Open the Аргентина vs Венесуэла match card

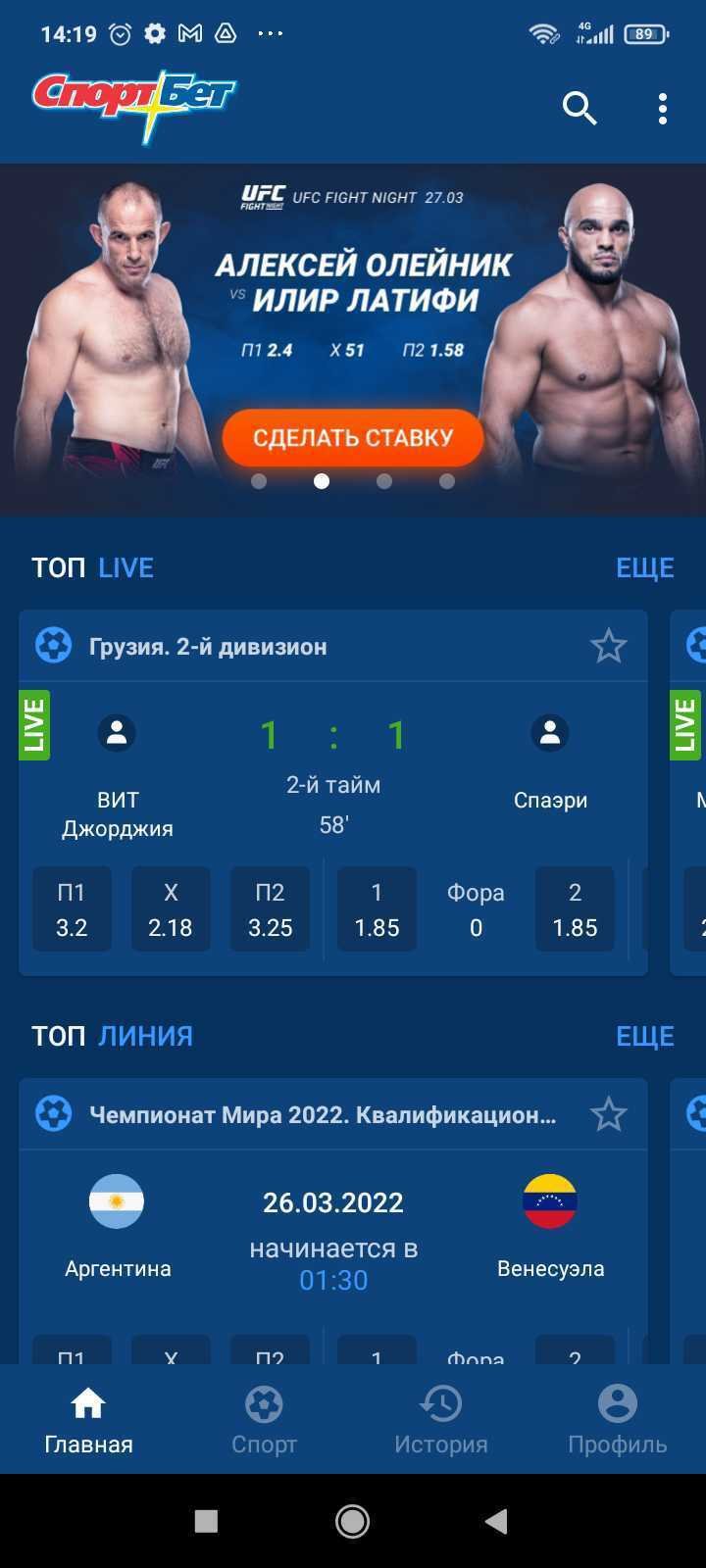333,1240
